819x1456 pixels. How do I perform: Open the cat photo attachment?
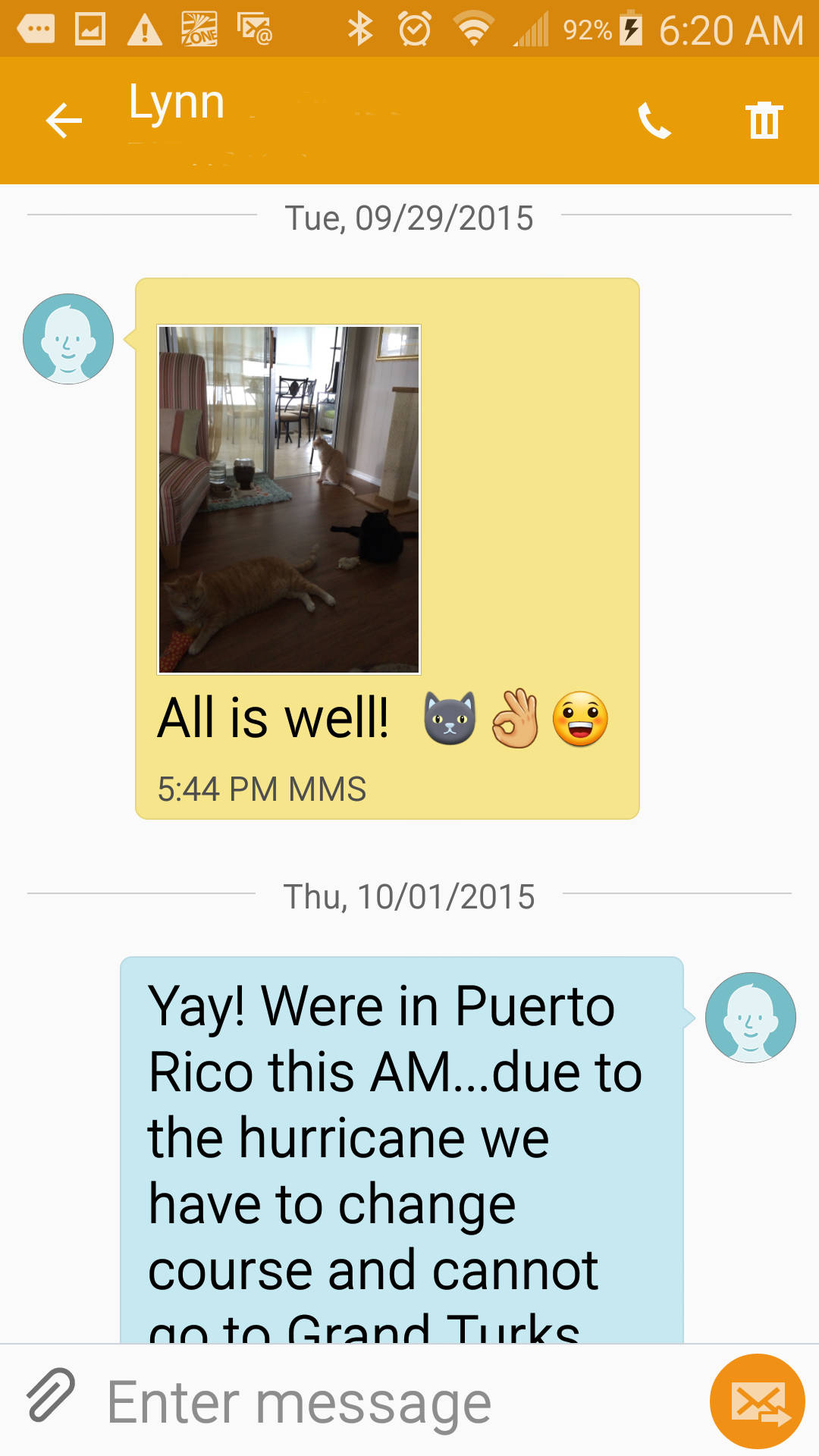click(288, 499)
